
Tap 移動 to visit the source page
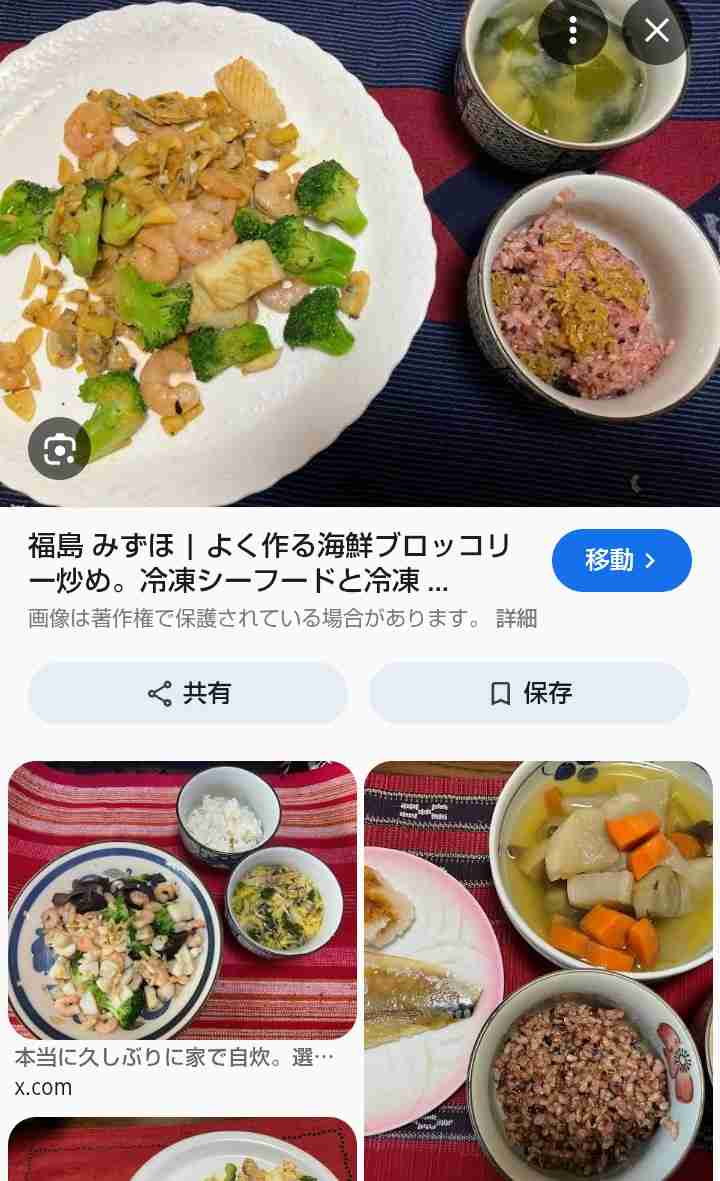(622, 561)
